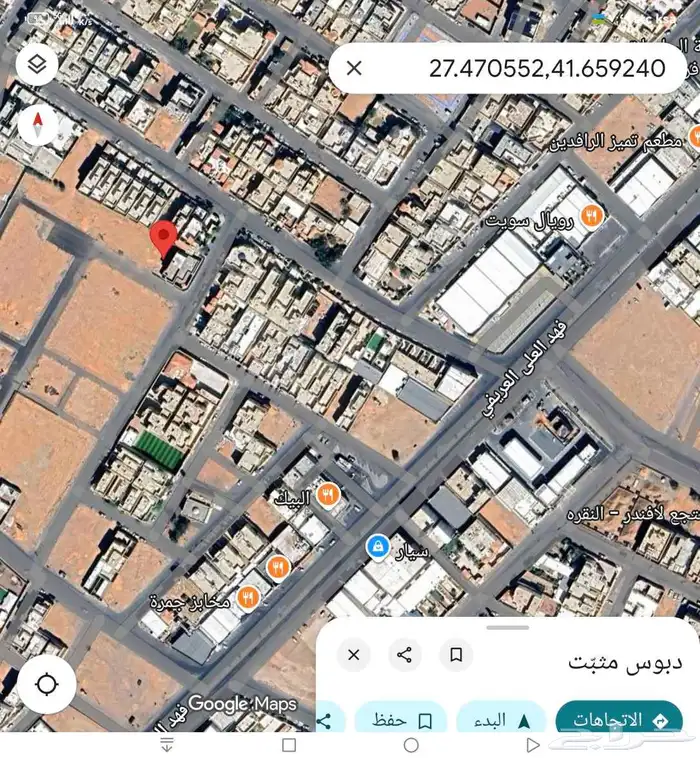
Task: Open the map layers selector
Action: point(37,64)
